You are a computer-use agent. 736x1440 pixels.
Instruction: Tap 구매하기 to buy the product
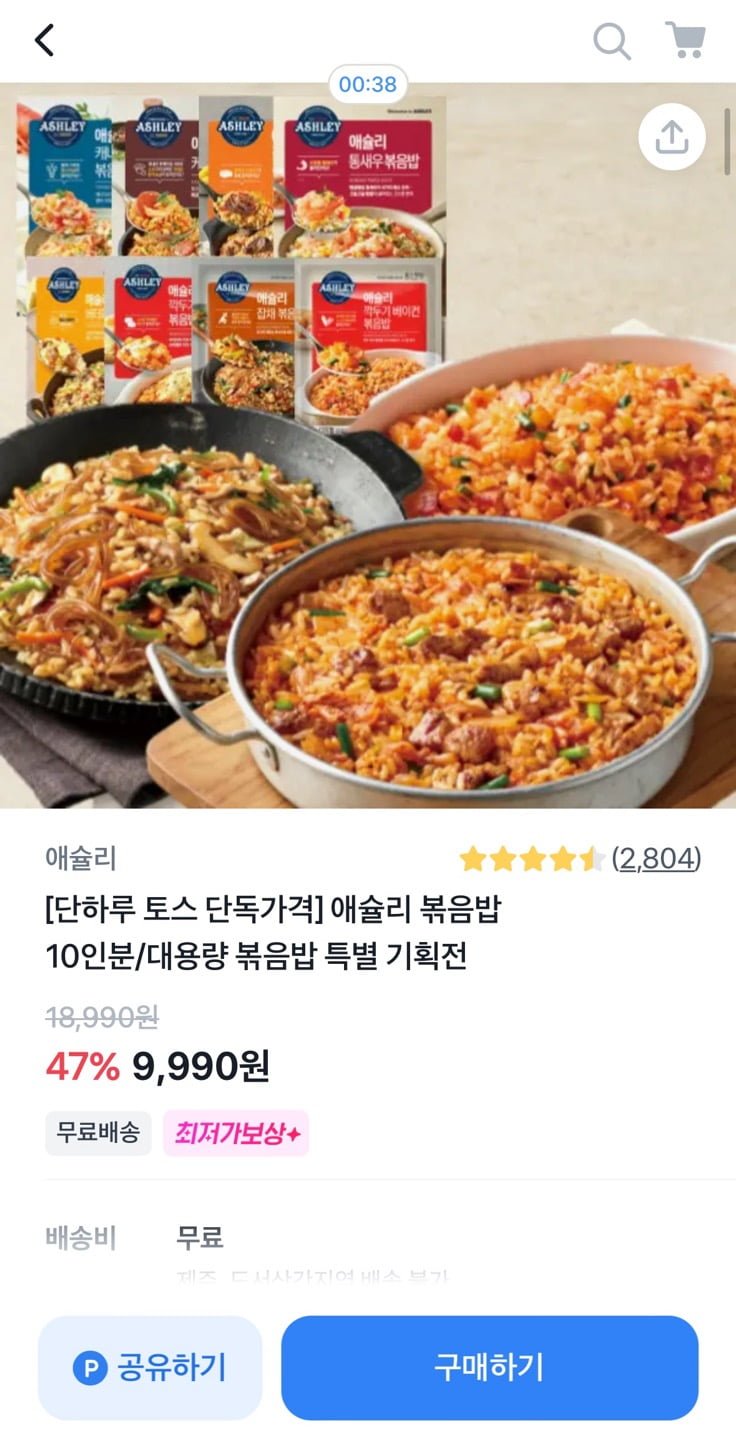coord(489,1367)
